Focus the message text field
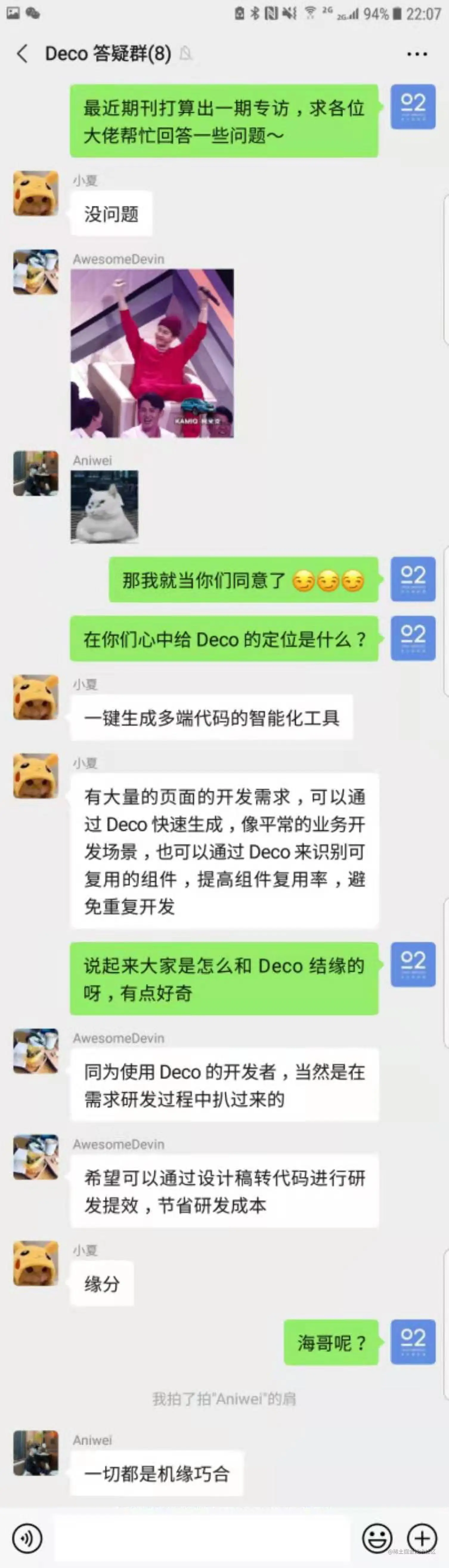 click(202, 1538)
